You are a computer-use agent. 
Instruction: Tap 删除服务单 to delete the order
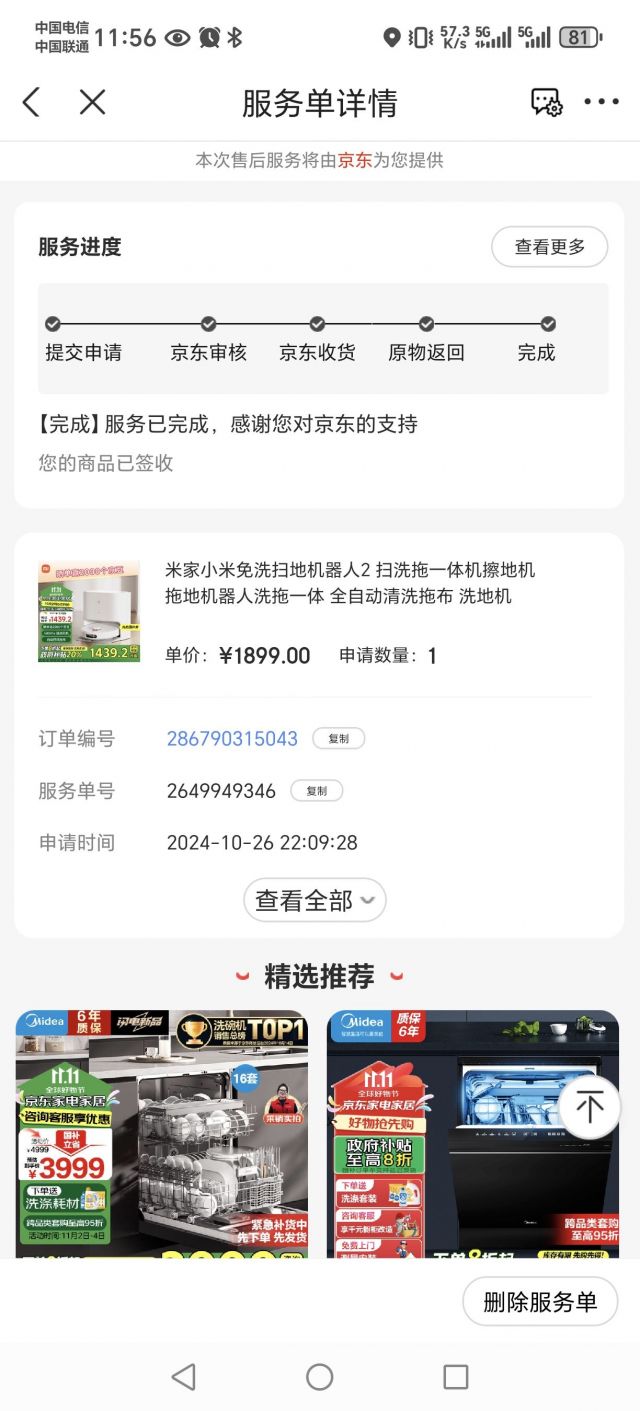click(540, 1302)
